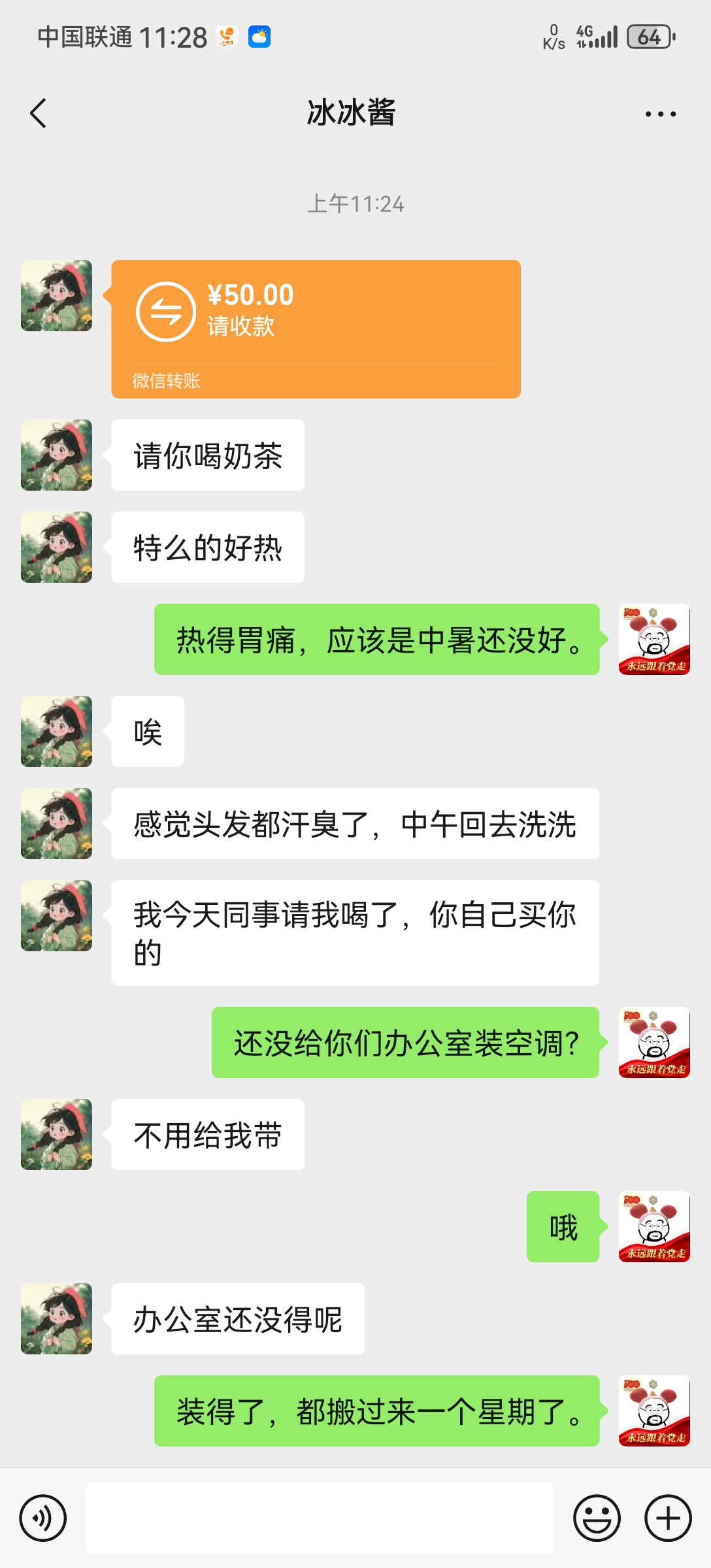The image size is (711, 1568).
Task: Switch to voice message input
Action: tap(43, 1518)
